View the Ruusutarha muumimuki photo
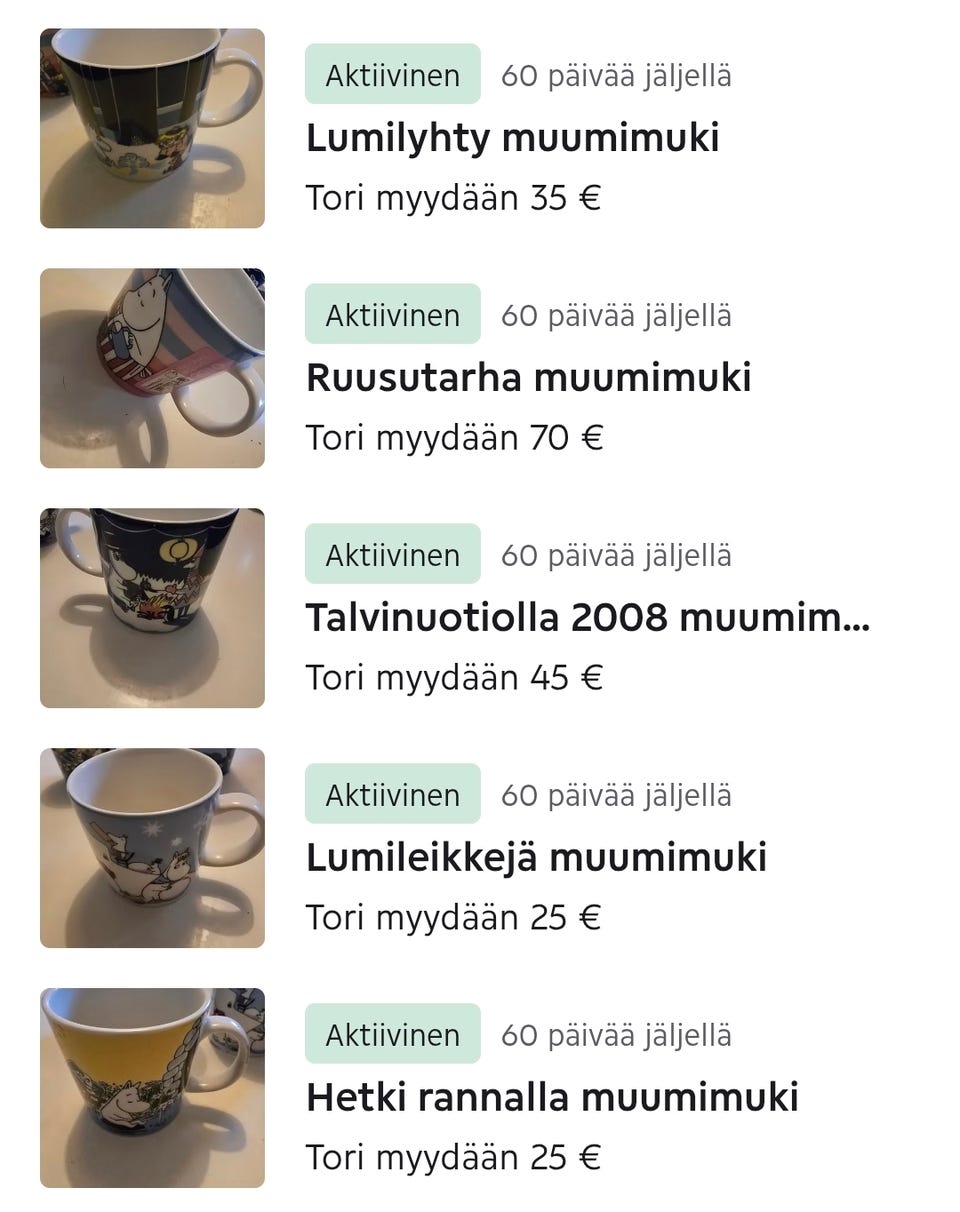The image size is (960, 1212). click(x=152, y=367)
